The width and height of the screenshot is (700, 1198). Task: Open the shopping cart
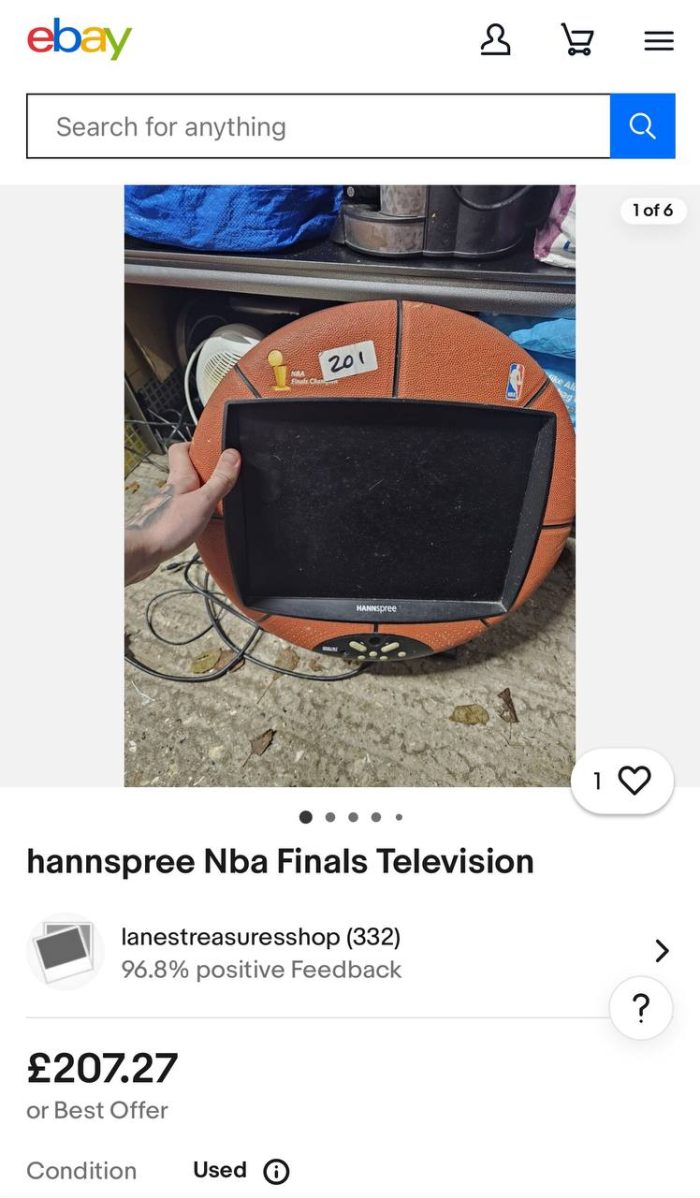577,39
